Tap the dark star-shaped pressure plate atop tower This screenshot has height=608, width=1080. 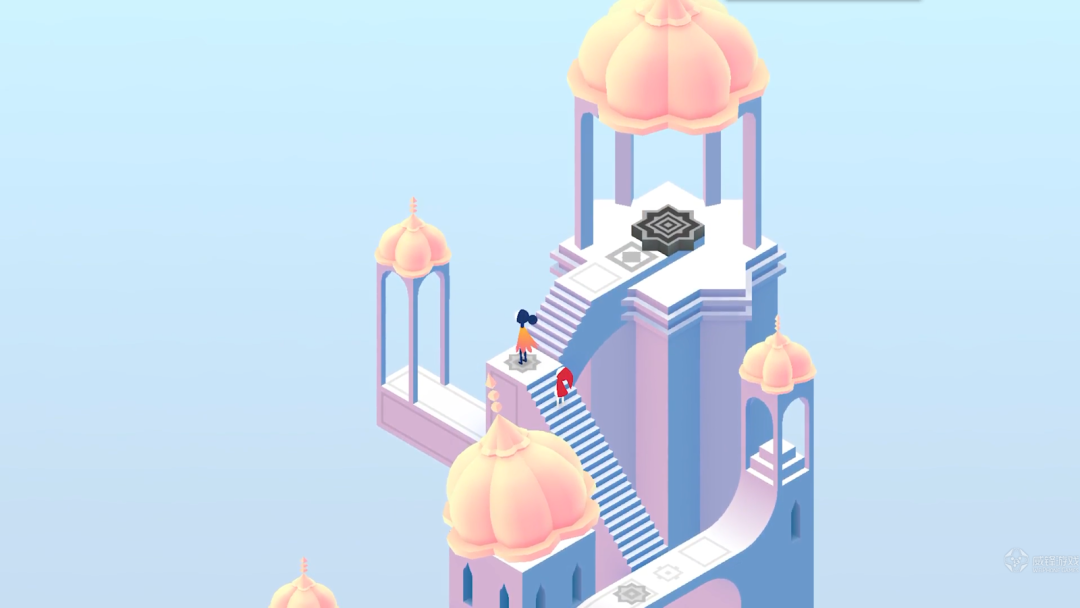pos(667,228)
